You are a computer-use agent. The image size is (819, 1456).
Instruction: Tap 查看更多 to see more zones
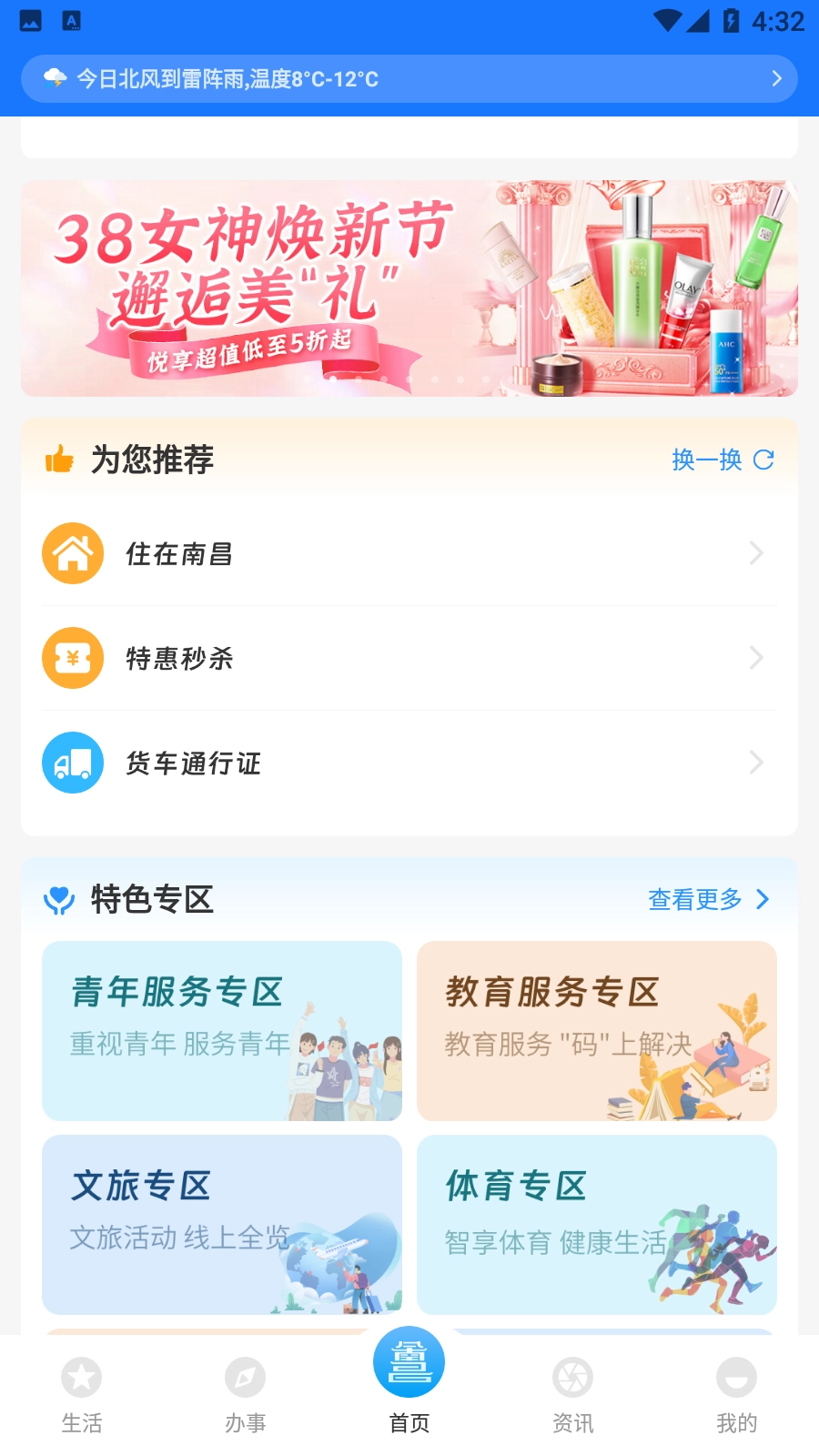pos(697,900)
